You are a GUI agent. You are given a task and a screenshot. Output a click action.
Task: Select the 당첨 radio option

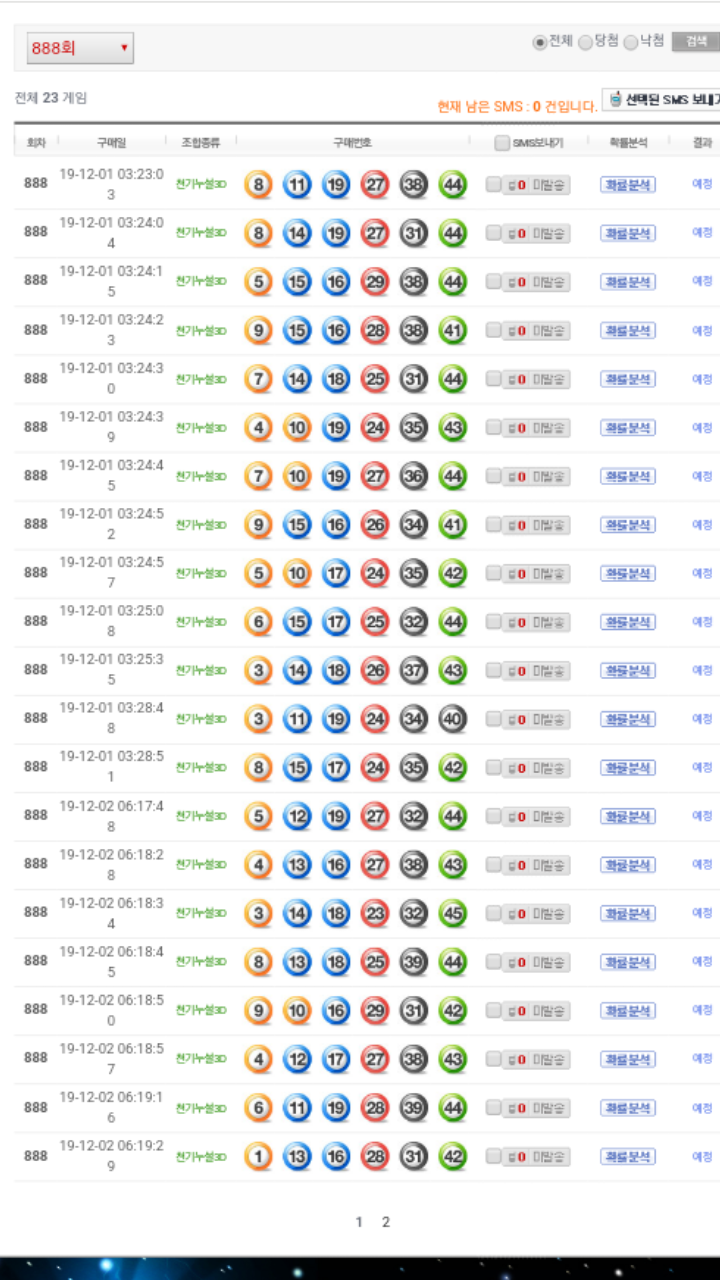(x=586, y=42)
